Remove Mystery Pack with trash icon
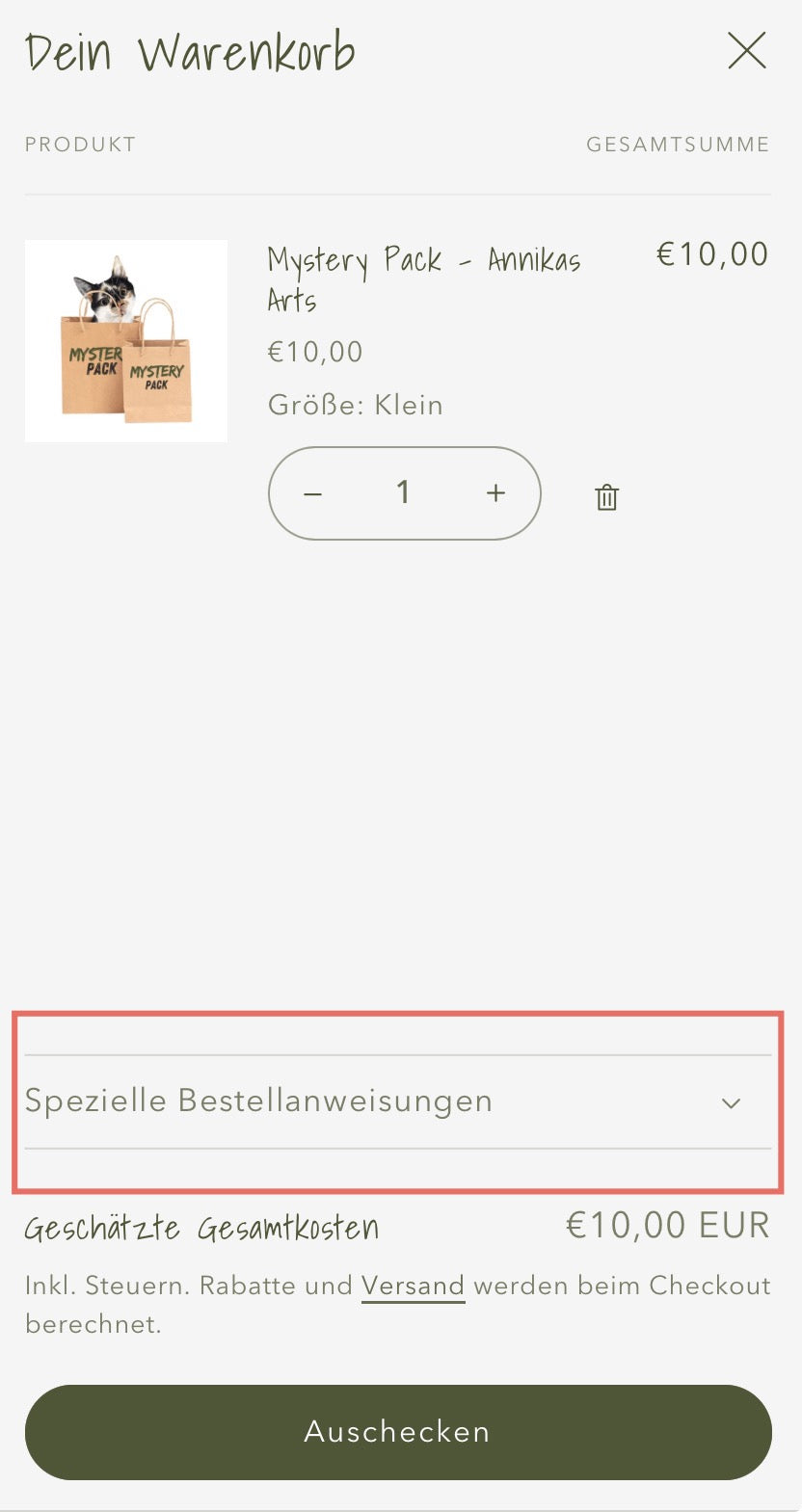802x1512 pixels. [x=606, y=497]
